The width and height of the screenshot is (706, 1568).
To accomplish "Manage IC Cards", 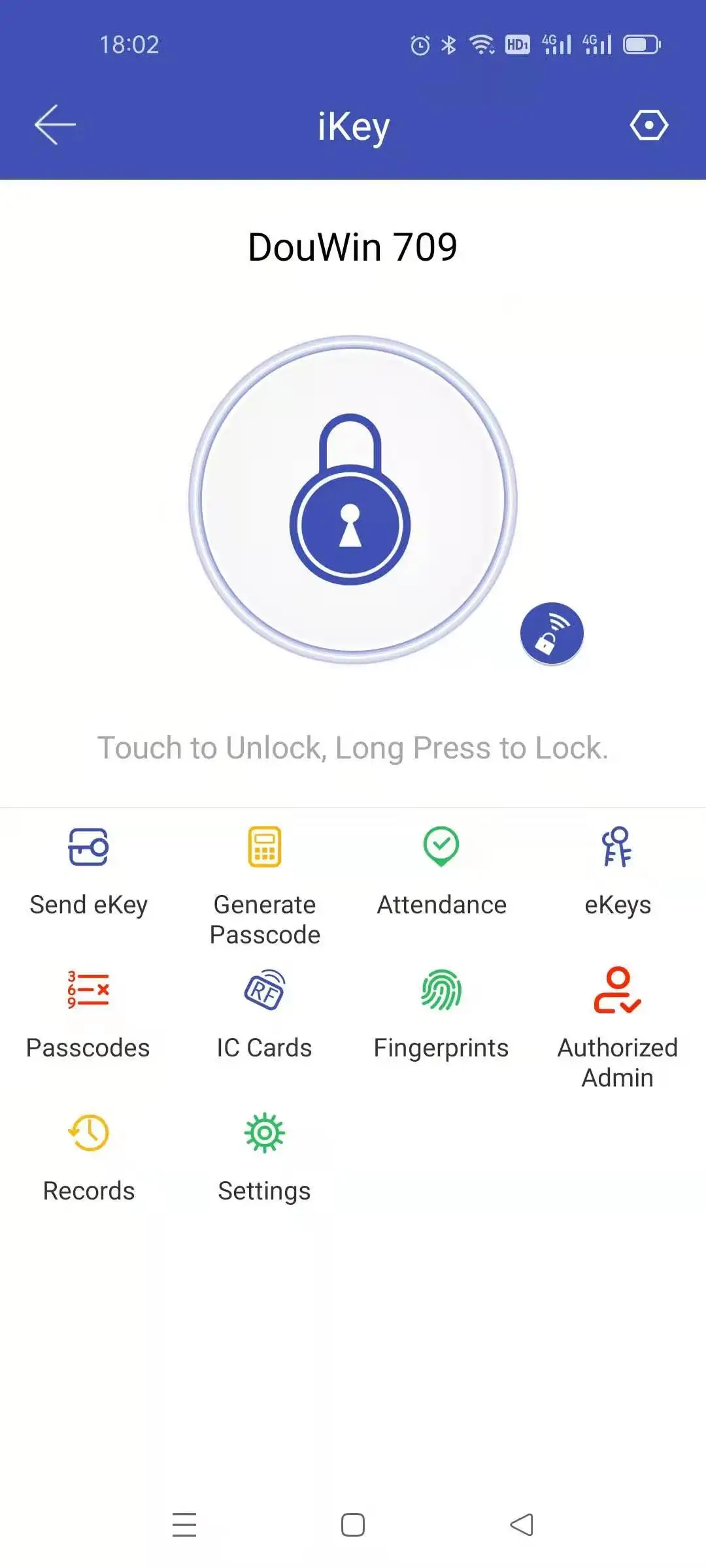I will tap(265, 1016).
